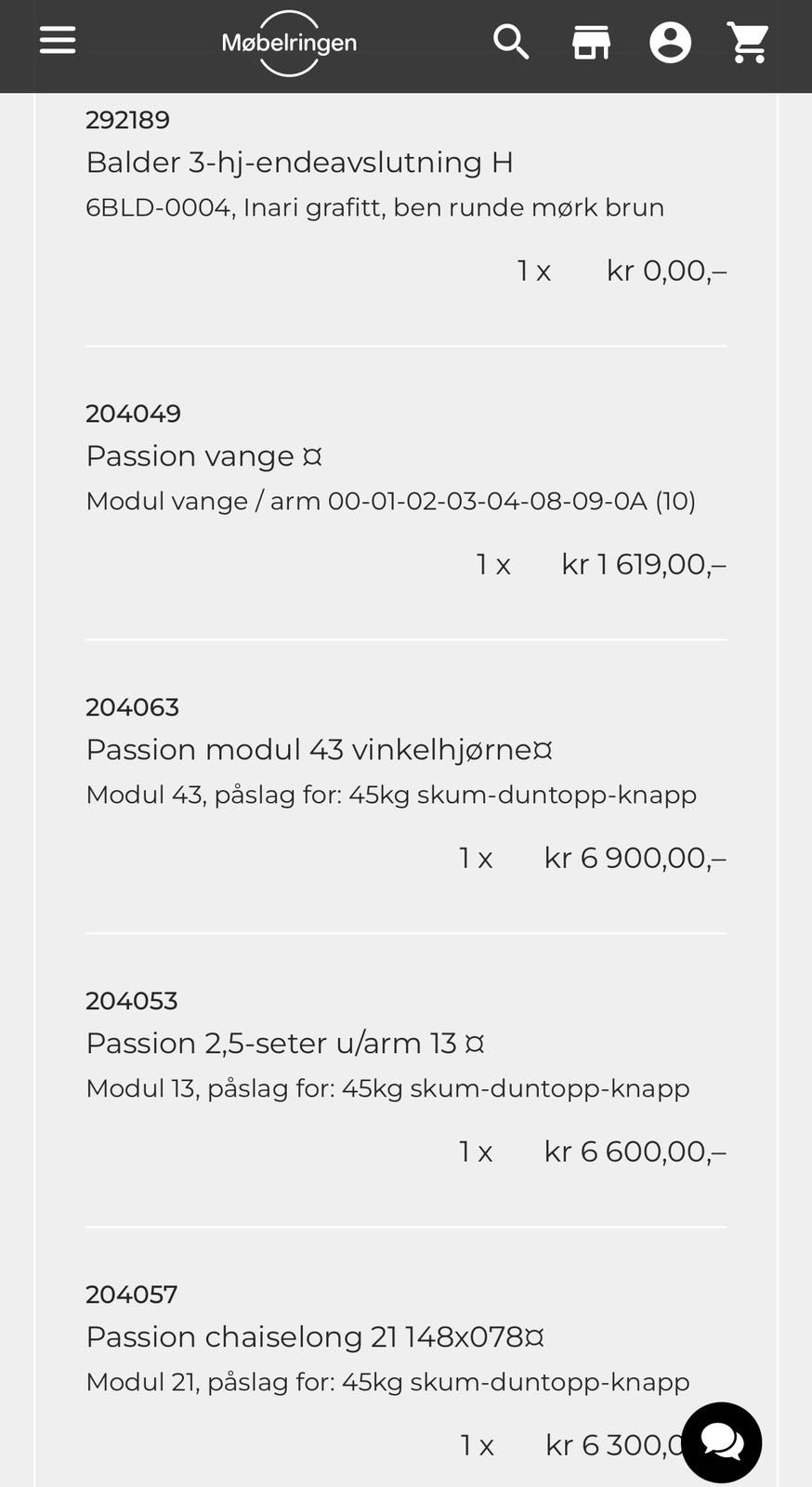812x1487 pixels.
Task: Click the search icon
Action: click(511, 42)
